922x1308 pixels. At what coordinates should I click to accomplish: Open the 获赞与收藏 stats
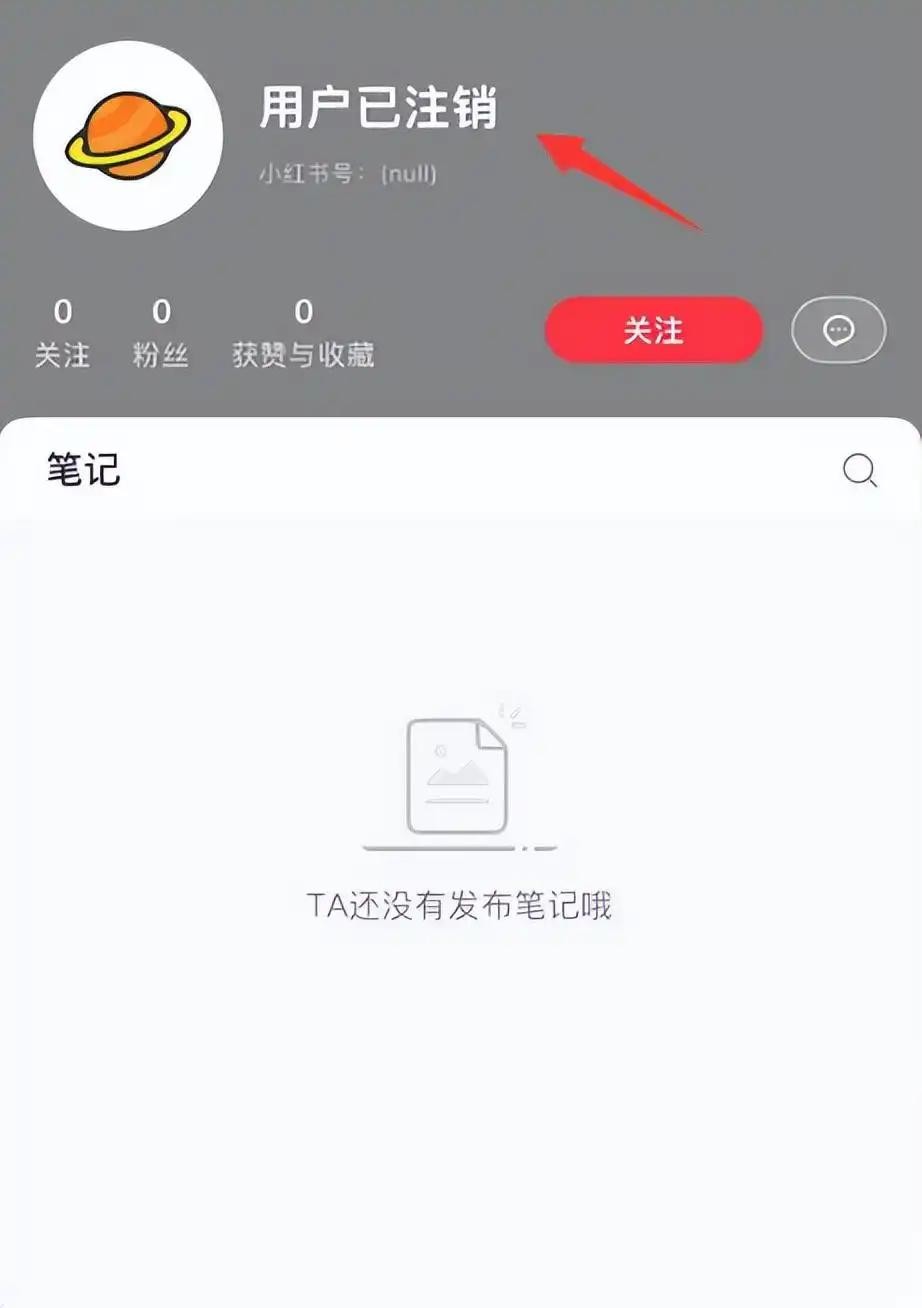[303, 334]
